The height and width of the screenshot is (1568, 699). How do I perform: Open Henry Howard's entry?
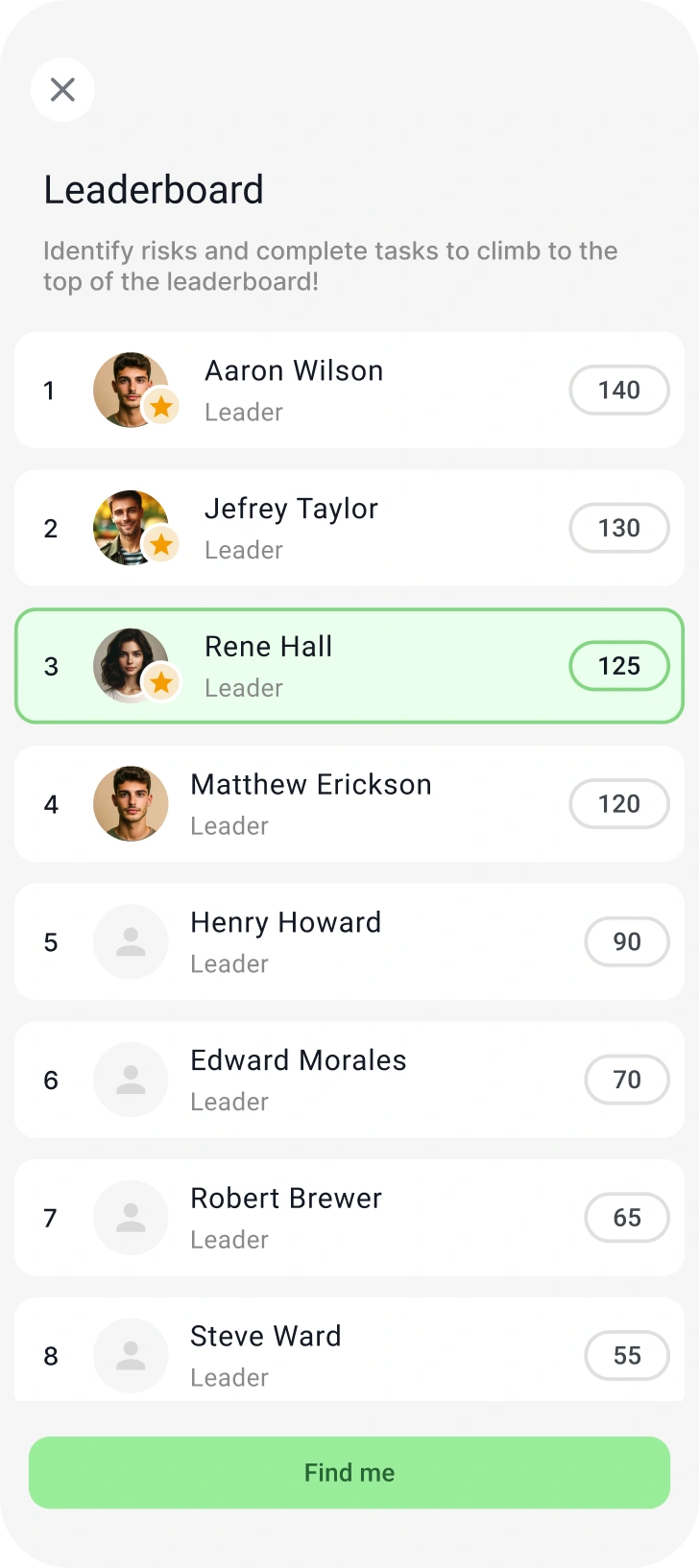(x=349, y=941)
